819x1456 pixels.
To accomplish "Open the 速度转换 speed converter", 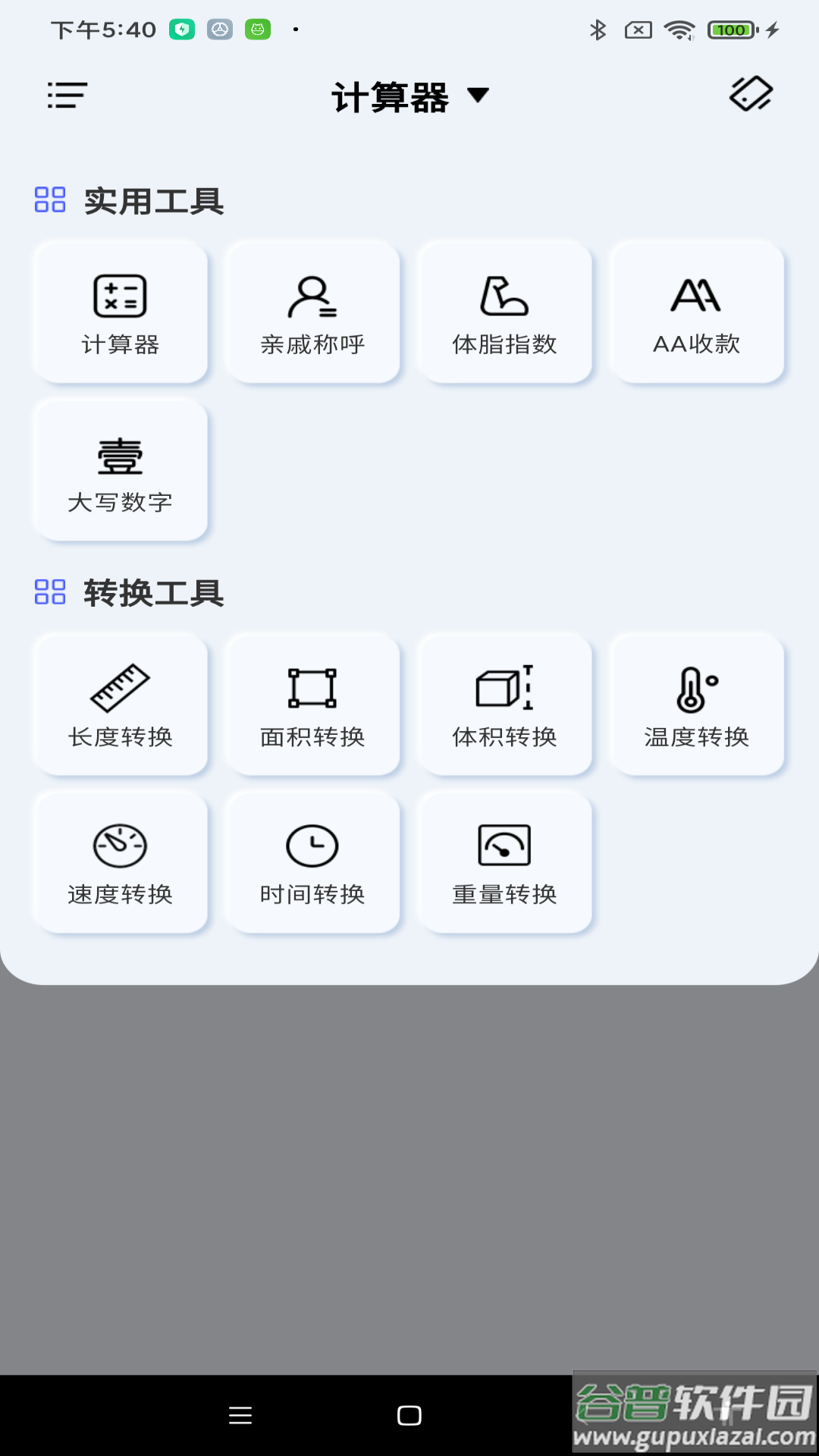I will pos(119,862).
